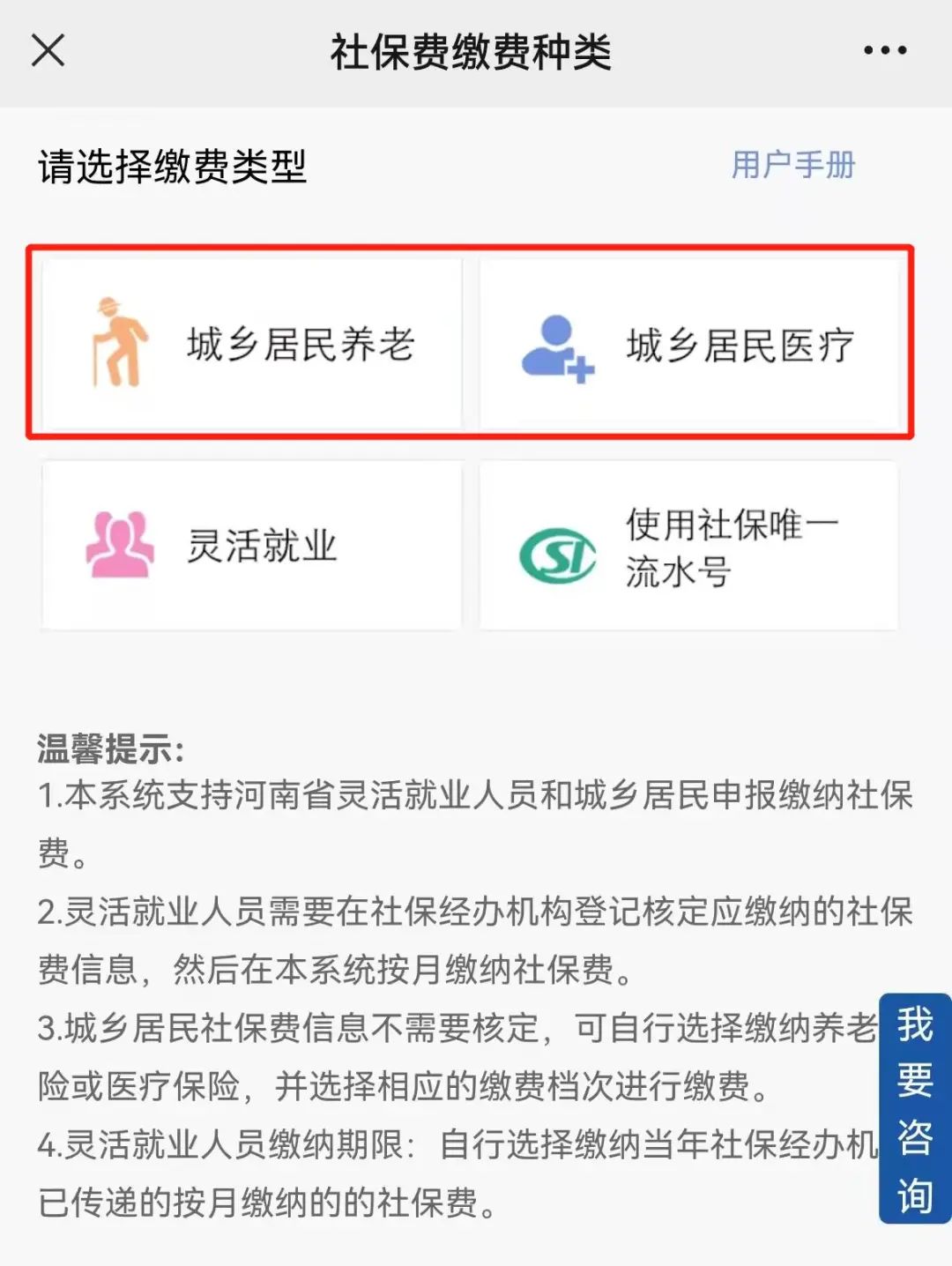Viewport: 952px width, 1266px height.
Task: Choose 城乡居民医疗 payment type
Action: pos(688,344)
